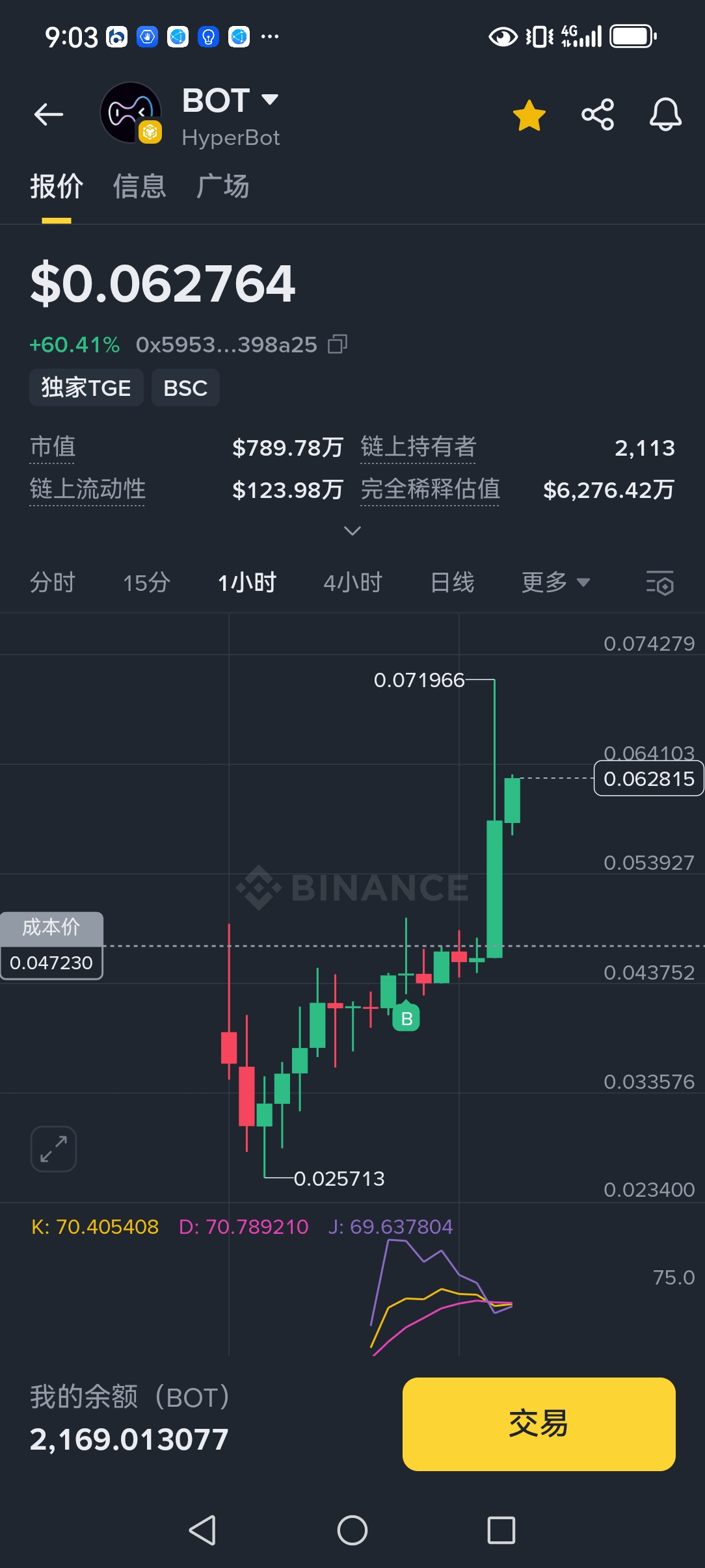Select the 4小时 chart interval
Viewport: 705px width, 1568px height.
tap(352, 582)
